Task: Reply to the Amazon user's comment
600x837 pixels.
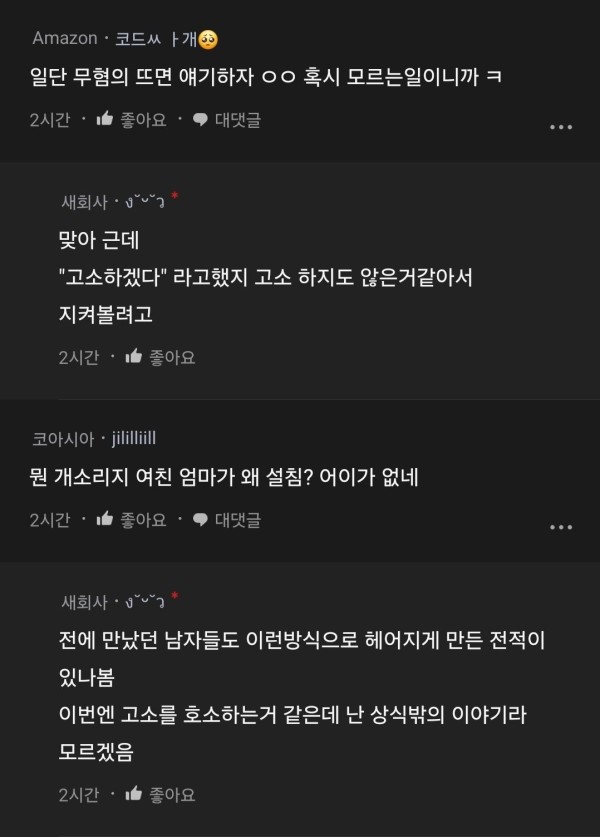Action: (x=226, y=120)
